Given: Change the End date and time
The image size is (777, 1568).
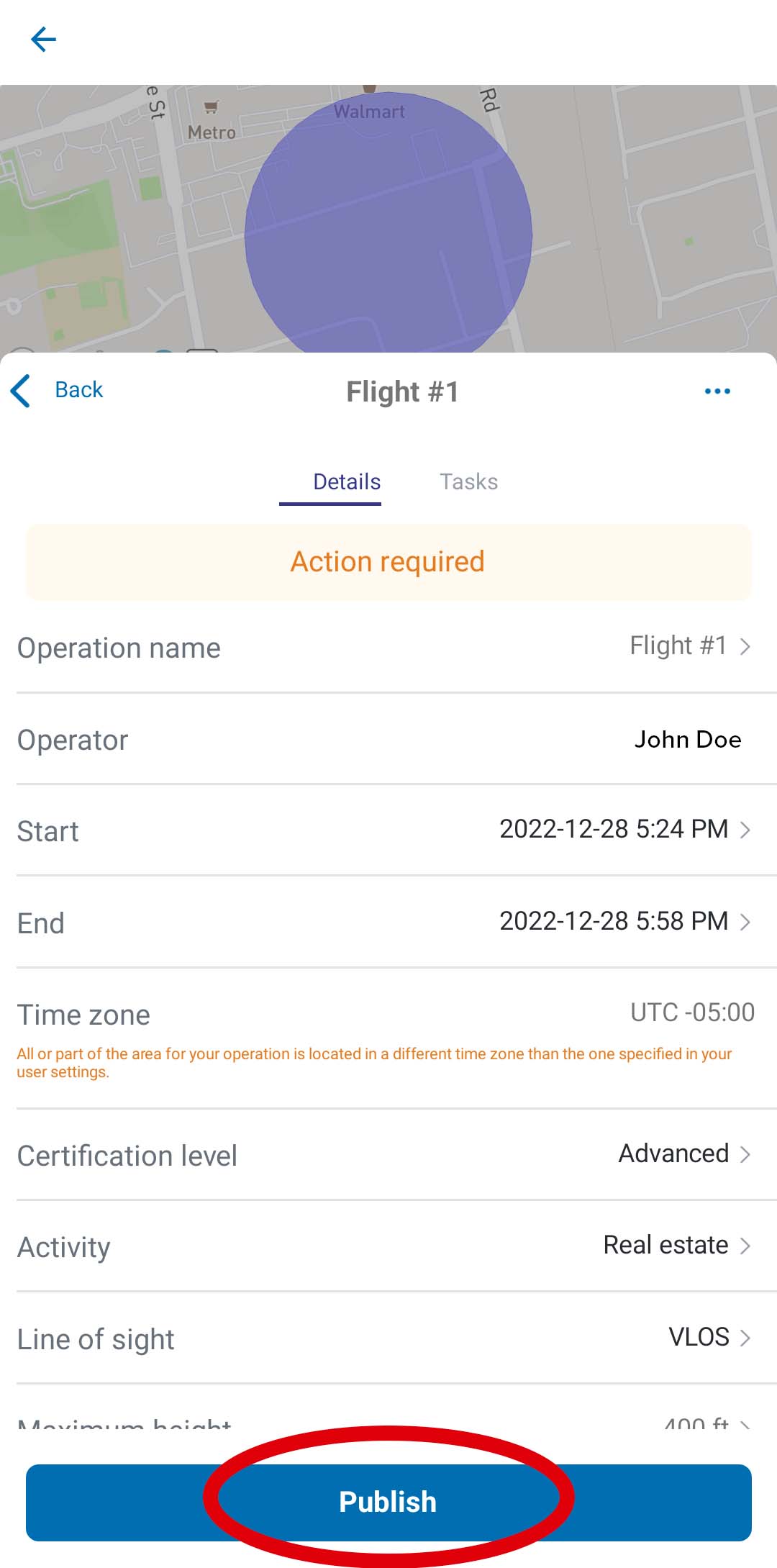Looking at the screenshot, I should pyautogui.click(x=388, y=923).
